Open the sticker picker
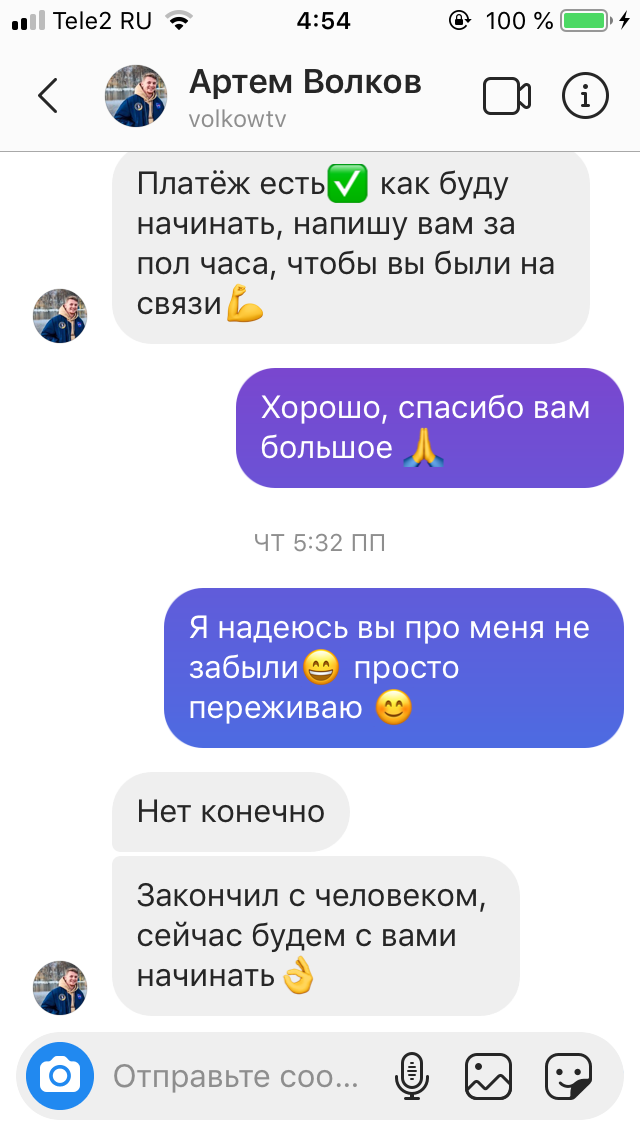640x1136 pixels. point(568,1077)
